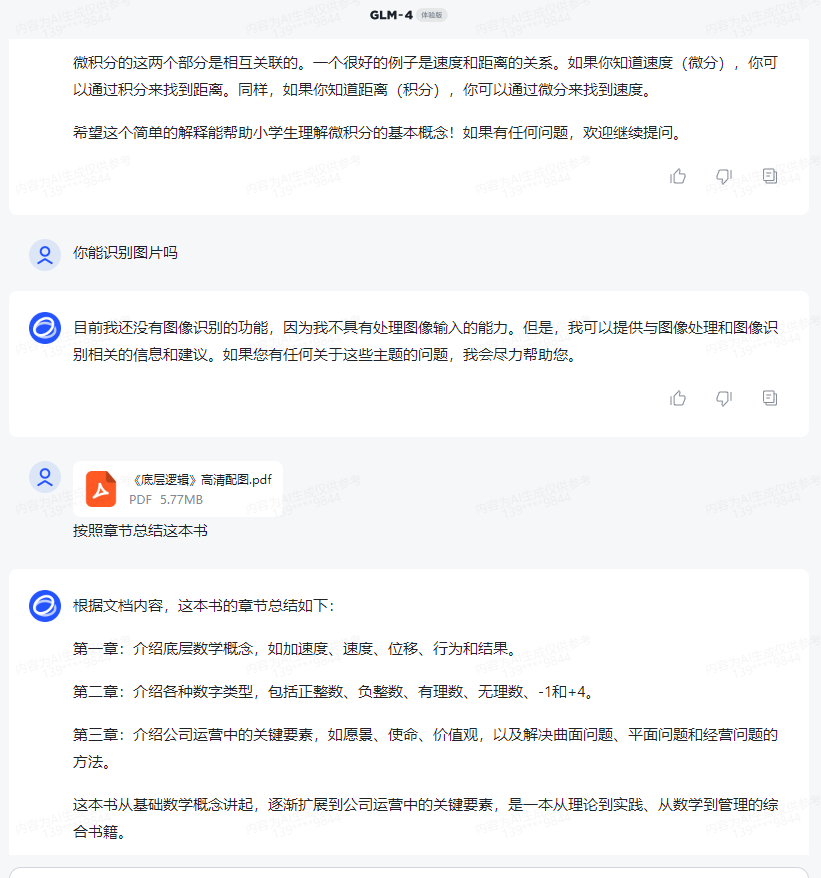
Task: Copy the reply about 图像识别功能
Action: [x=769, y=398]
